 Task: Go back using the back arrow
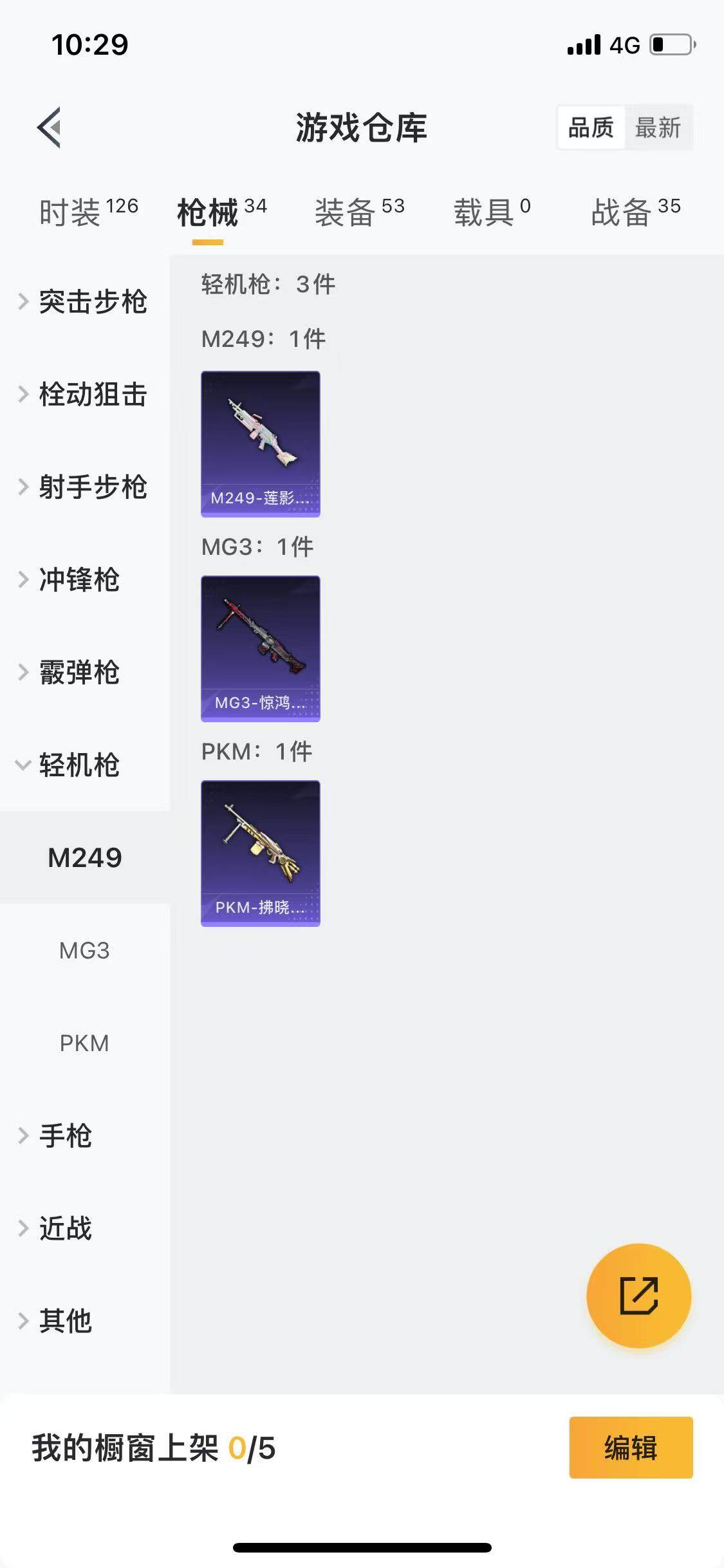pos(49,127)
